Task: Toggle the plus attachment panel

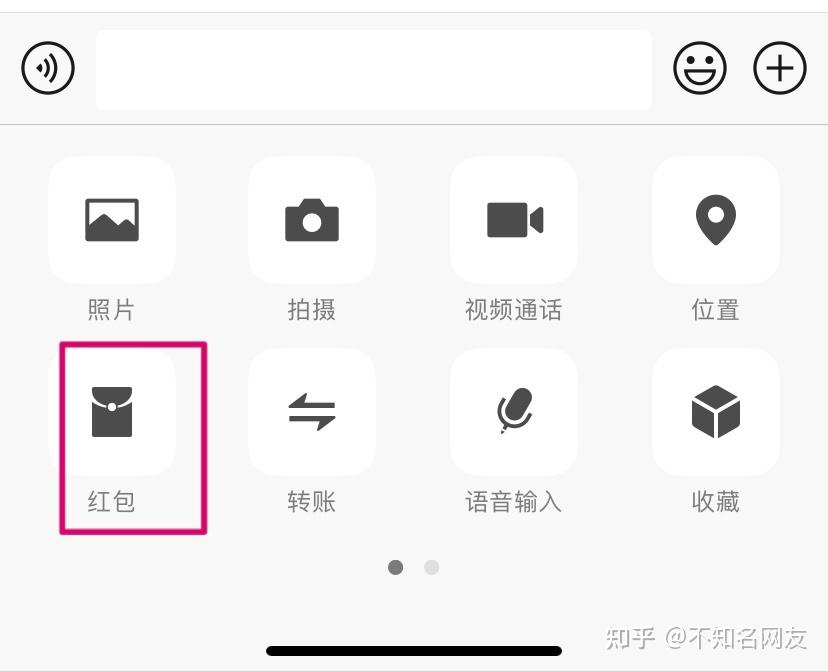Action: pos(779,69)
